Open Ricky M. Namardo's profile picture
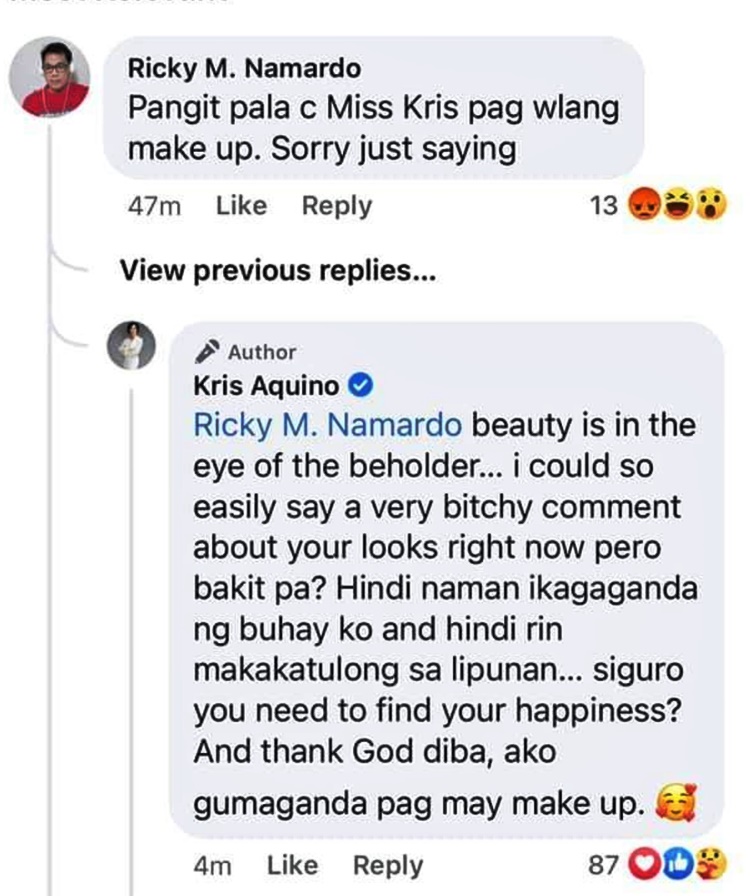 (50, 78)
